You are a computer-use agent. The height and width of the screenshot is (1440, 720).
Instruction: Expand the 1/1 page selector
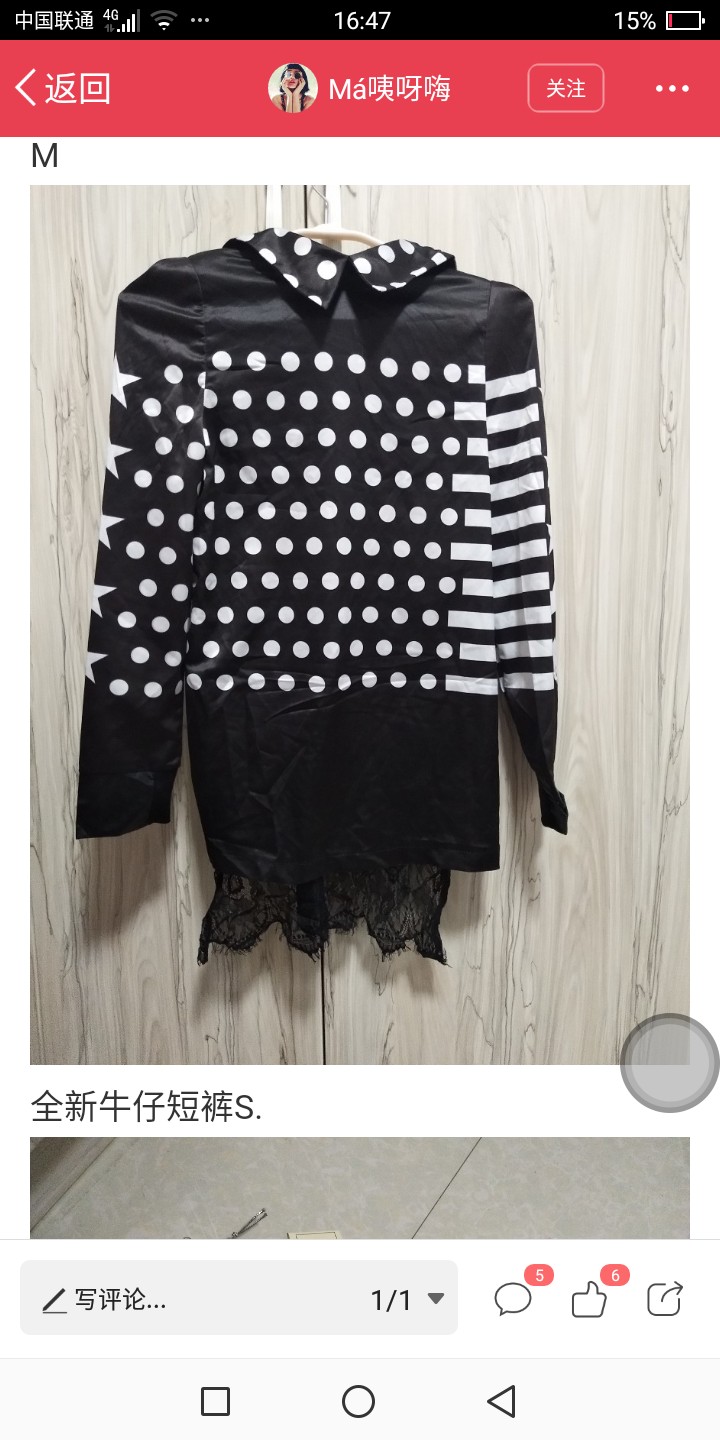(x=407, y=1299)
